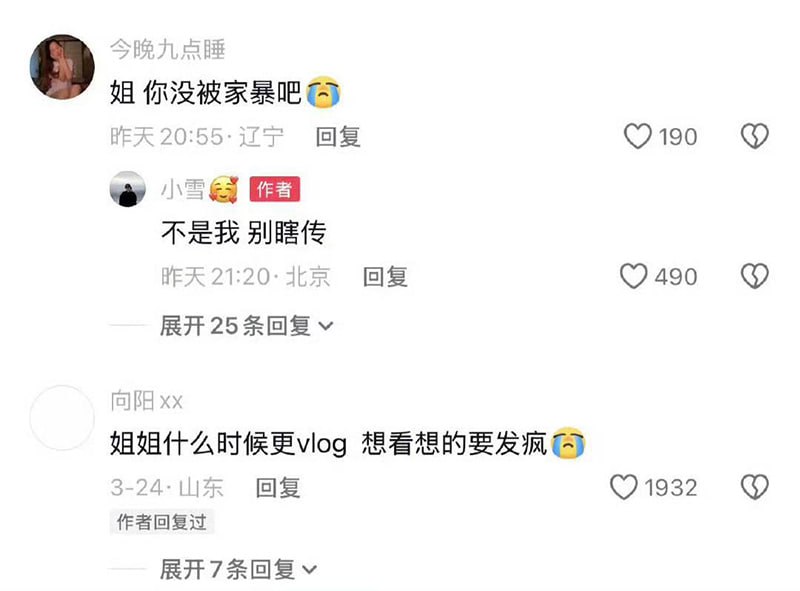Like 今晚九点睡's comment with 190 likes
Image resolution: width=800 pixels, height=591 pixels.
638,137
